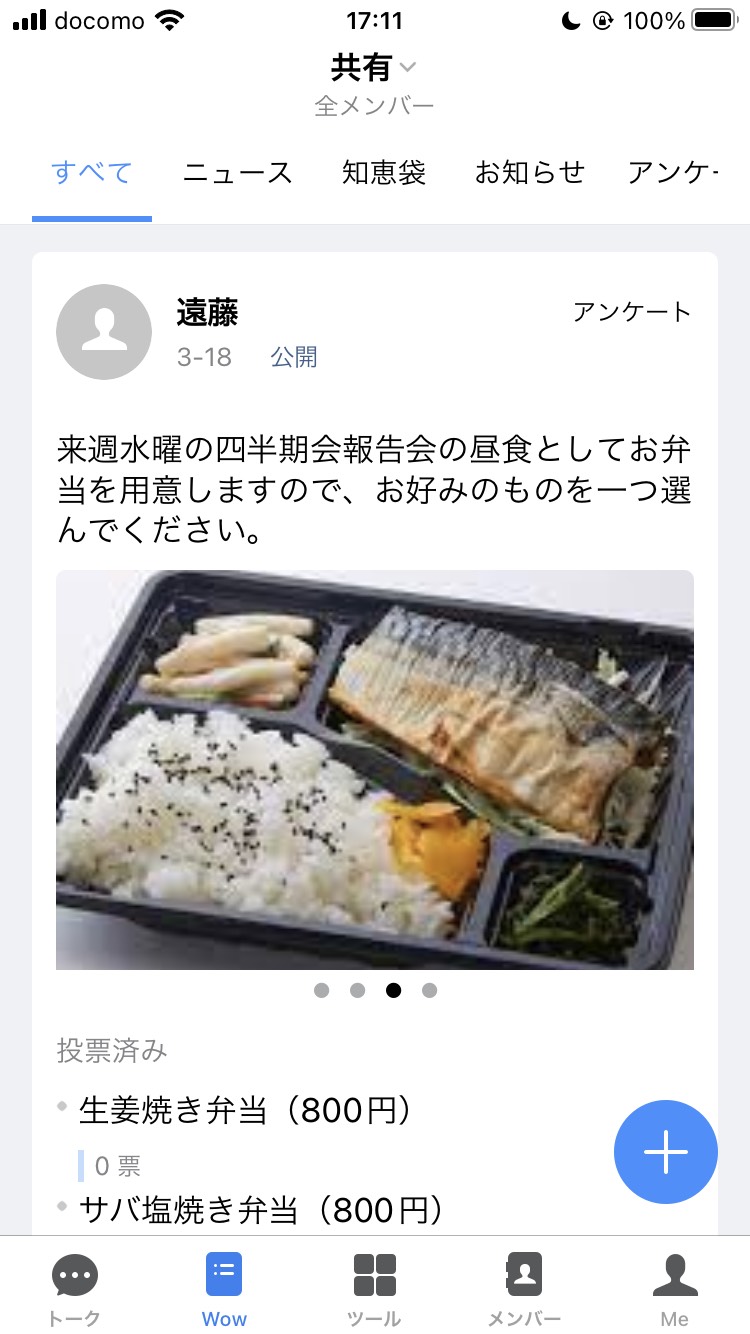Select the 知恵袋 tab
The height and width of the screenshot is (1334, 750).
(384, 173)
